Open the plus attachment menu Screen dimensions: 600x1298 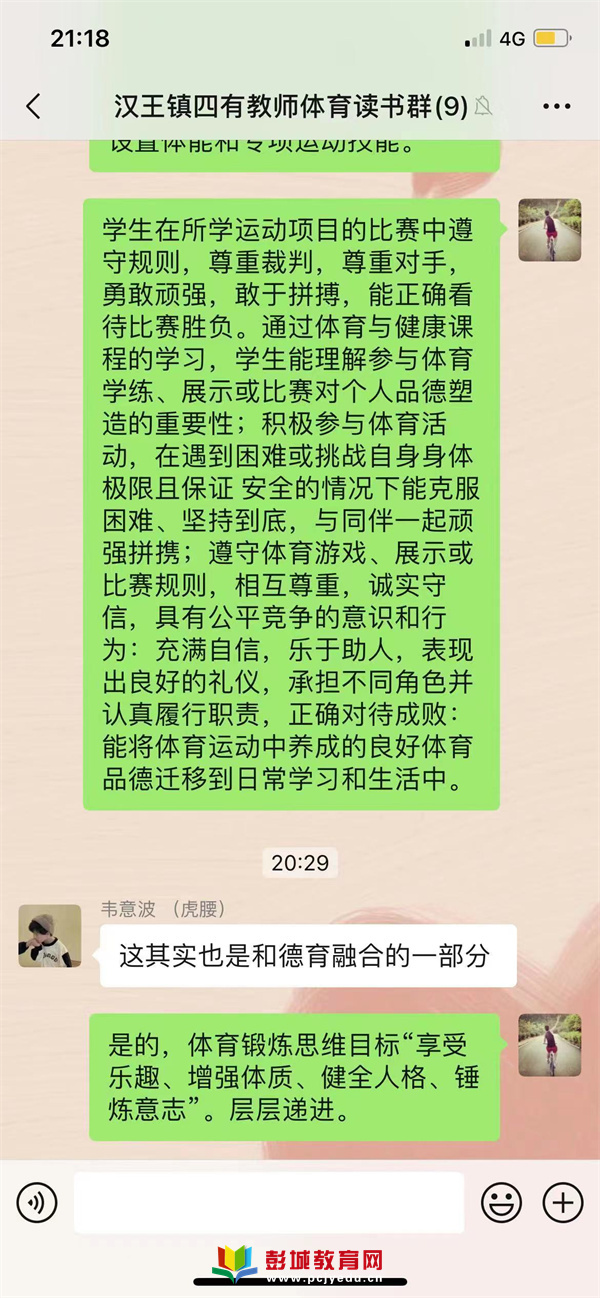point(562,1201)
